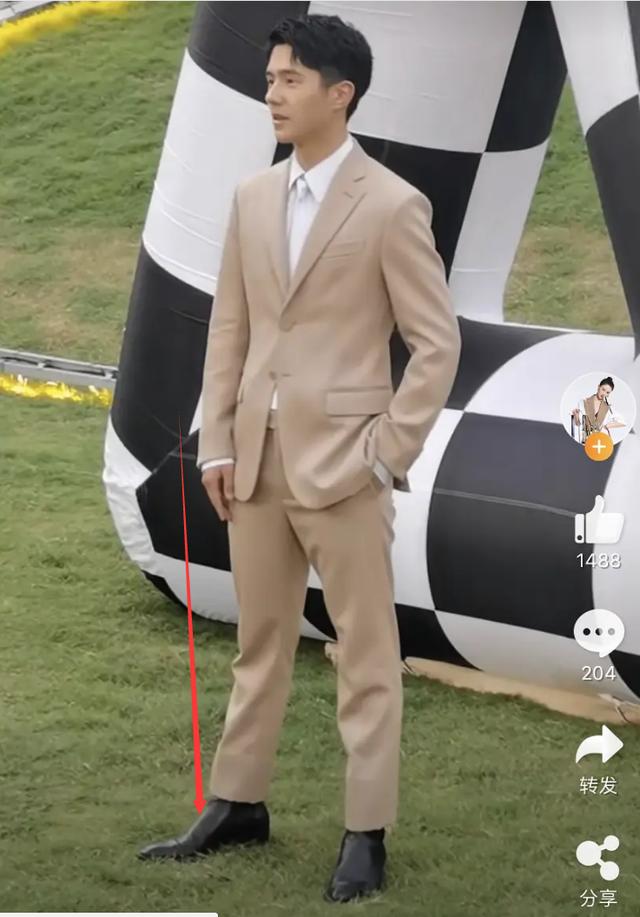Follow the creator with the plus badge
This screenshot has height=917, width=640.
pyautogui.click(x=598, y=446)
